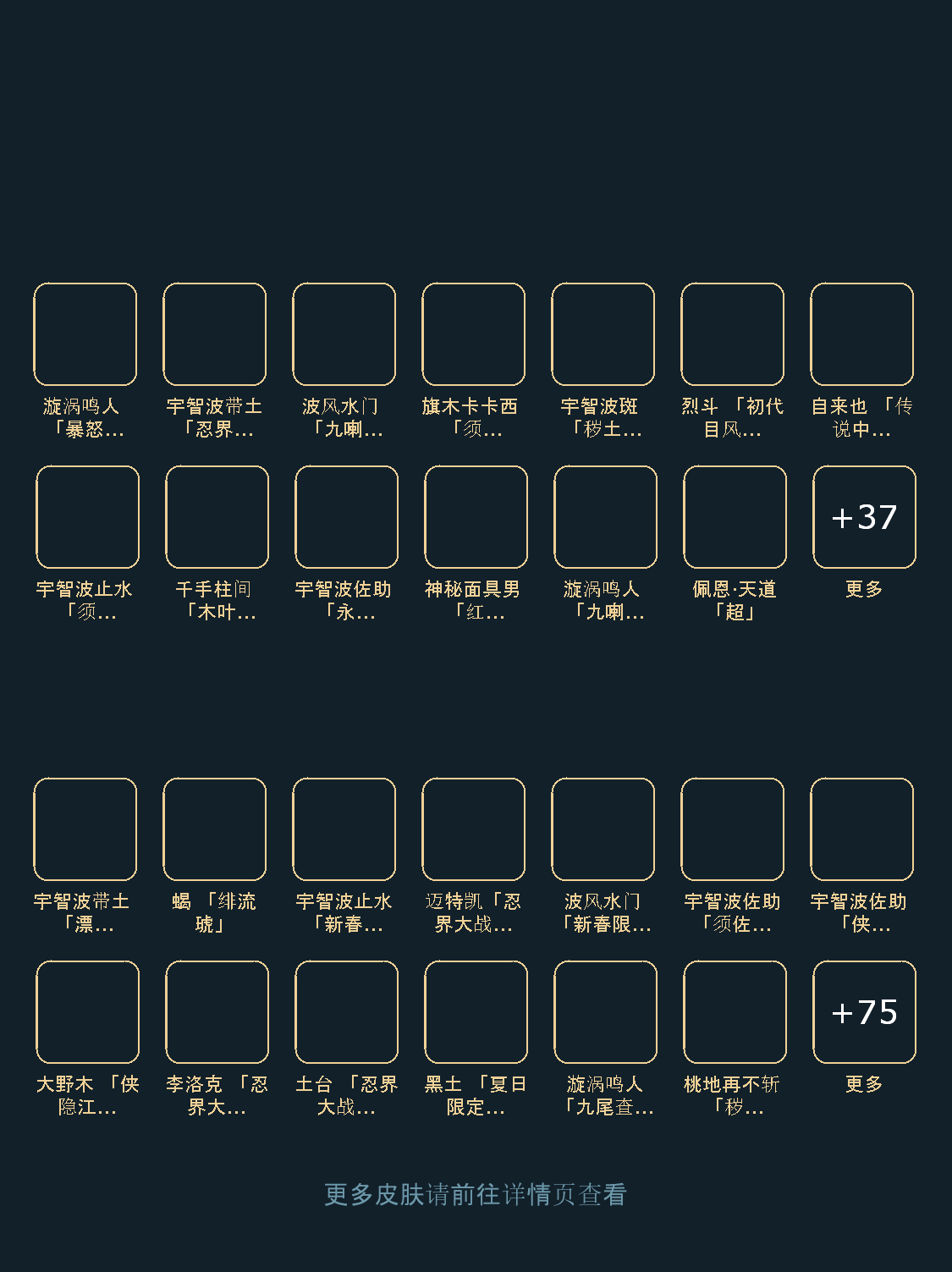Image resolution: width=952 pixels, height=1272 pixels.
Task: Select the 宇智波佐助「永…」 skin
Action: (346, 517)
